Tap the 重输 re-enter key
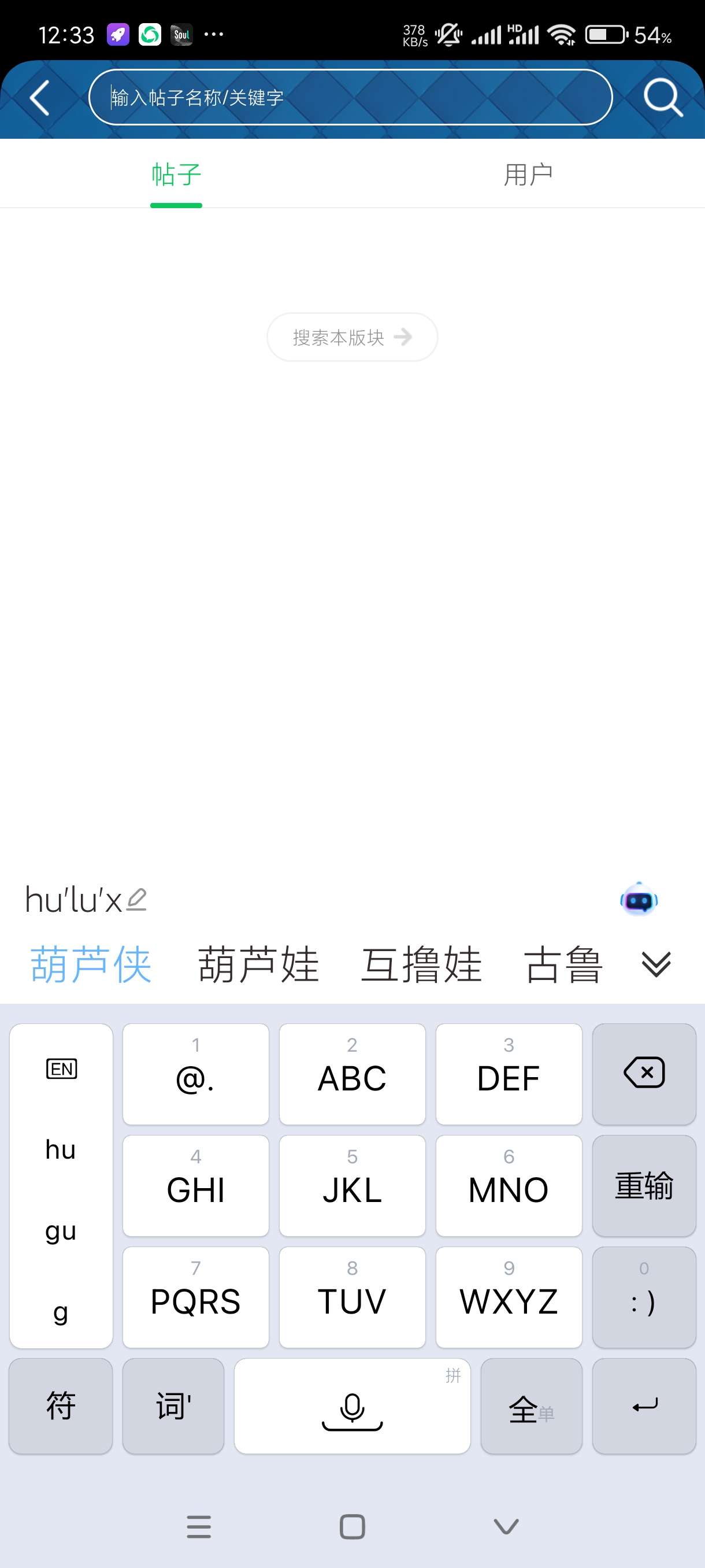 tap(644, 1185)
